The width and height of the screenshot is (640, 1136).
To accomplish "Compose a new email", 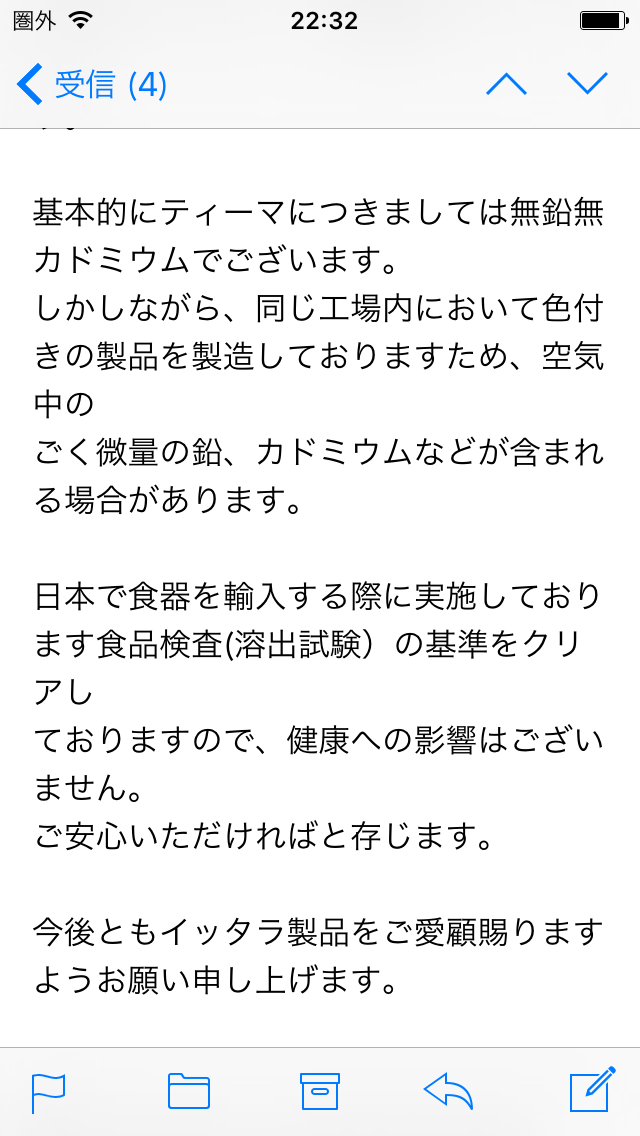I will point(592,1089).
